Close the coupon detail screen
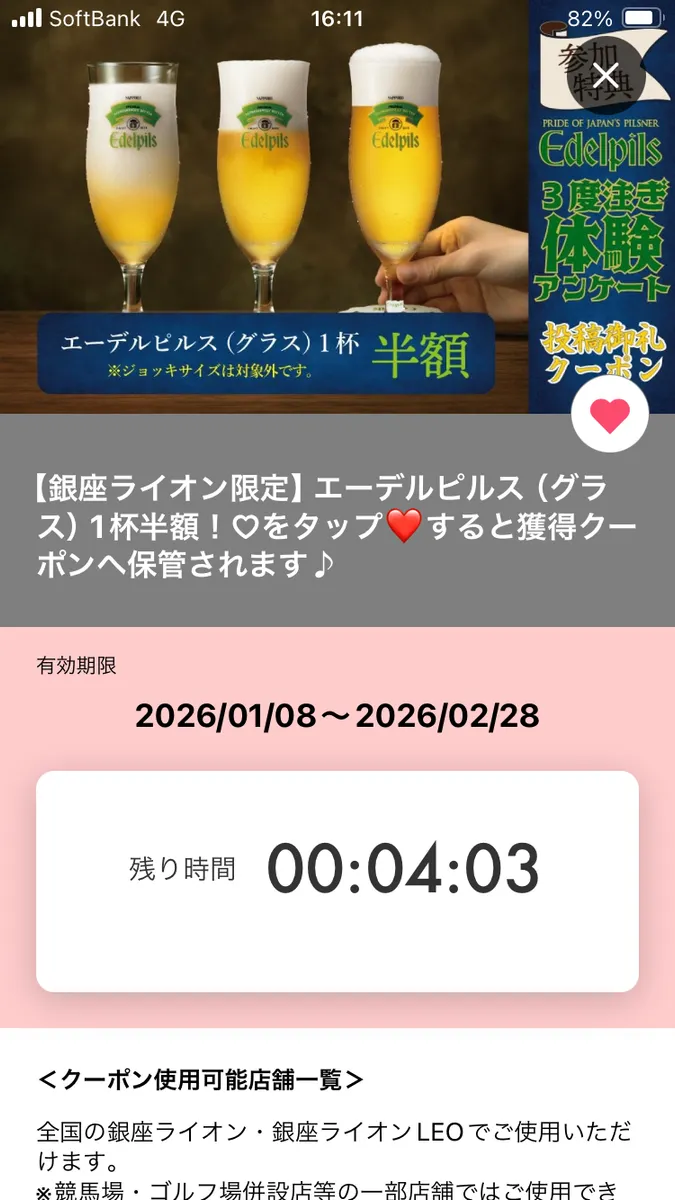This screenshot has height=1200, width=675. 605,75
